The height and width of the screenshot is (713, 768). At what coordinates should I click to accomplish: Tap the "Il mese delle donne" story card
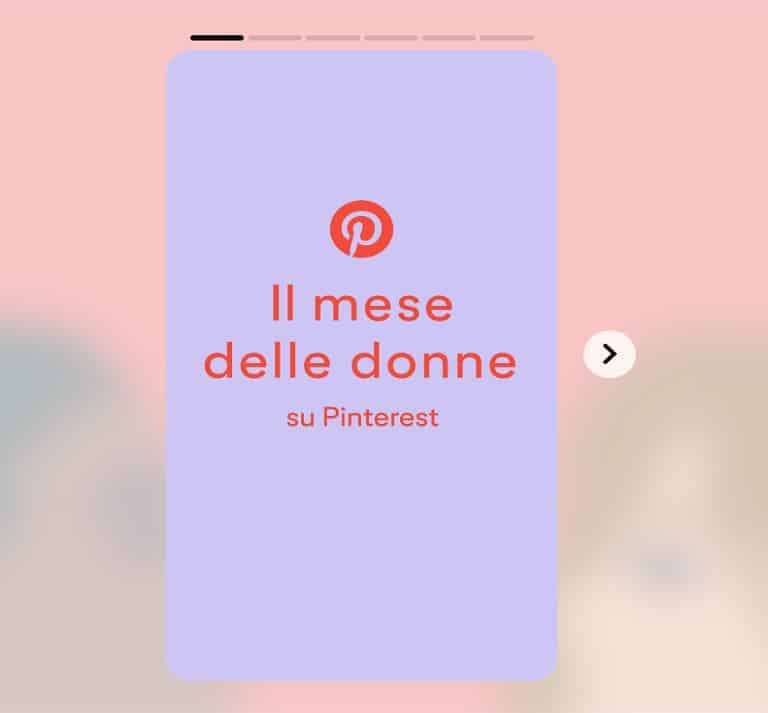pos(361,366)
